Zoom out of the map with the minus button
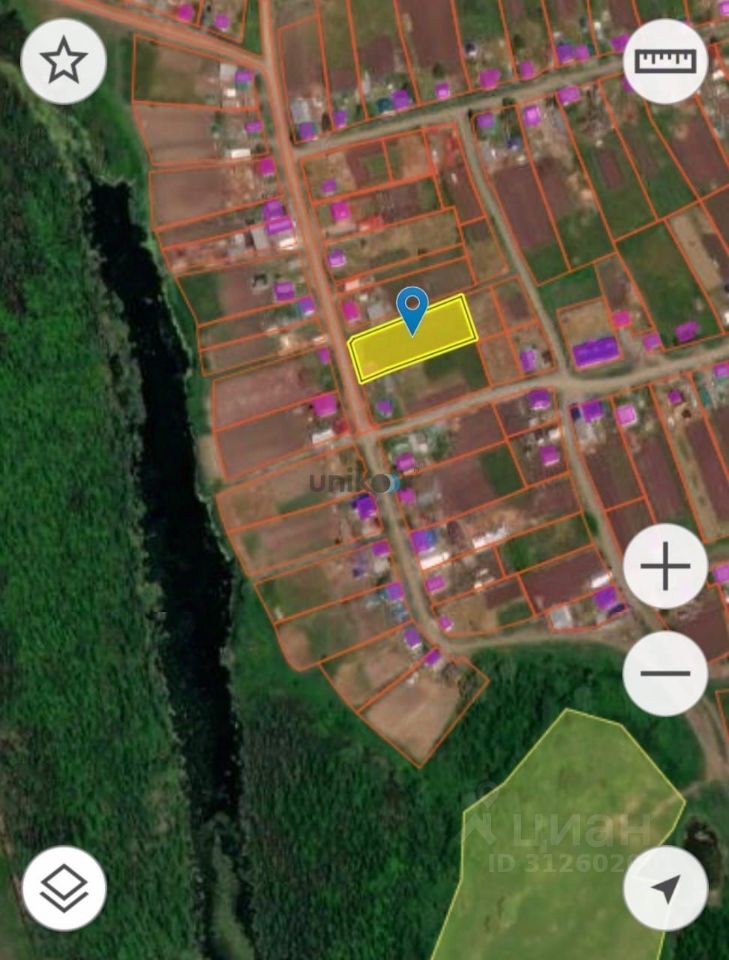Viewport: 729px width, 960px height. 665,673
